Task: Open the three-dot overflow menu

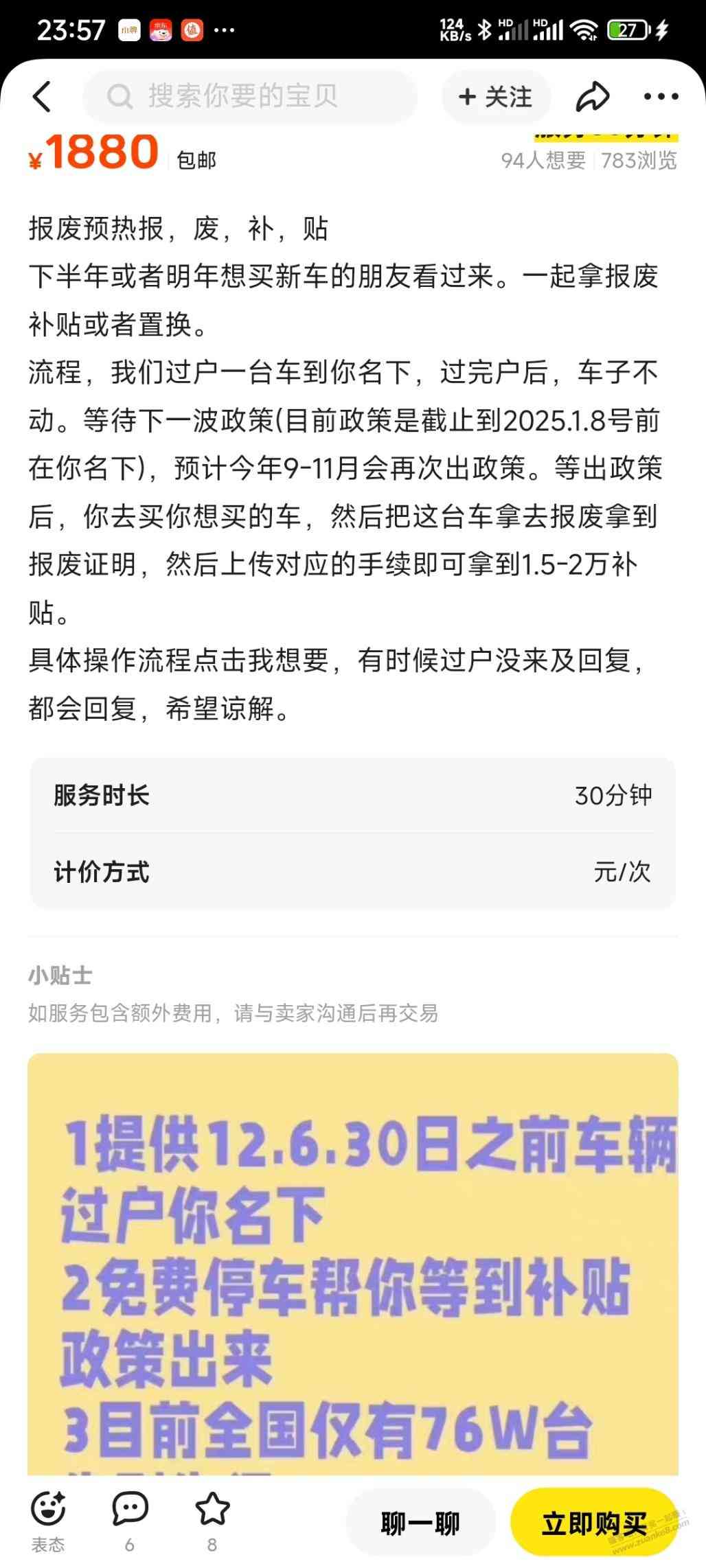Action: 661,97
